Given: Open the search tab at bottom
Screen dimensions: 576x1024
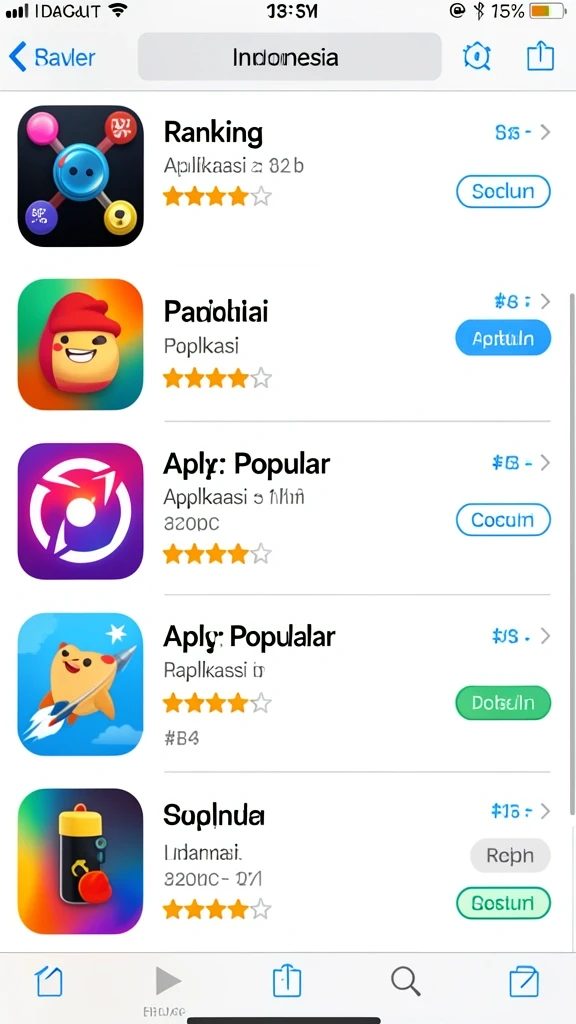Looking at the screenshot, I should coord(405,981).
